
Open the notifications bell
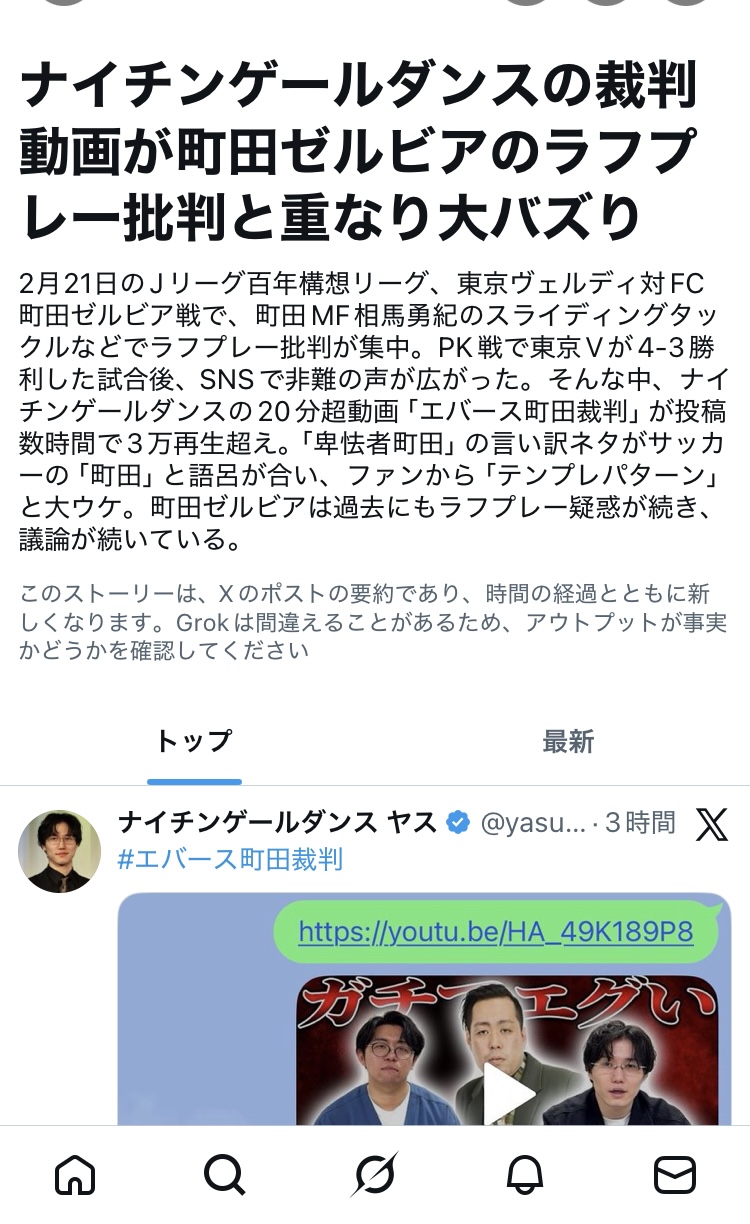pos(525,1175)
